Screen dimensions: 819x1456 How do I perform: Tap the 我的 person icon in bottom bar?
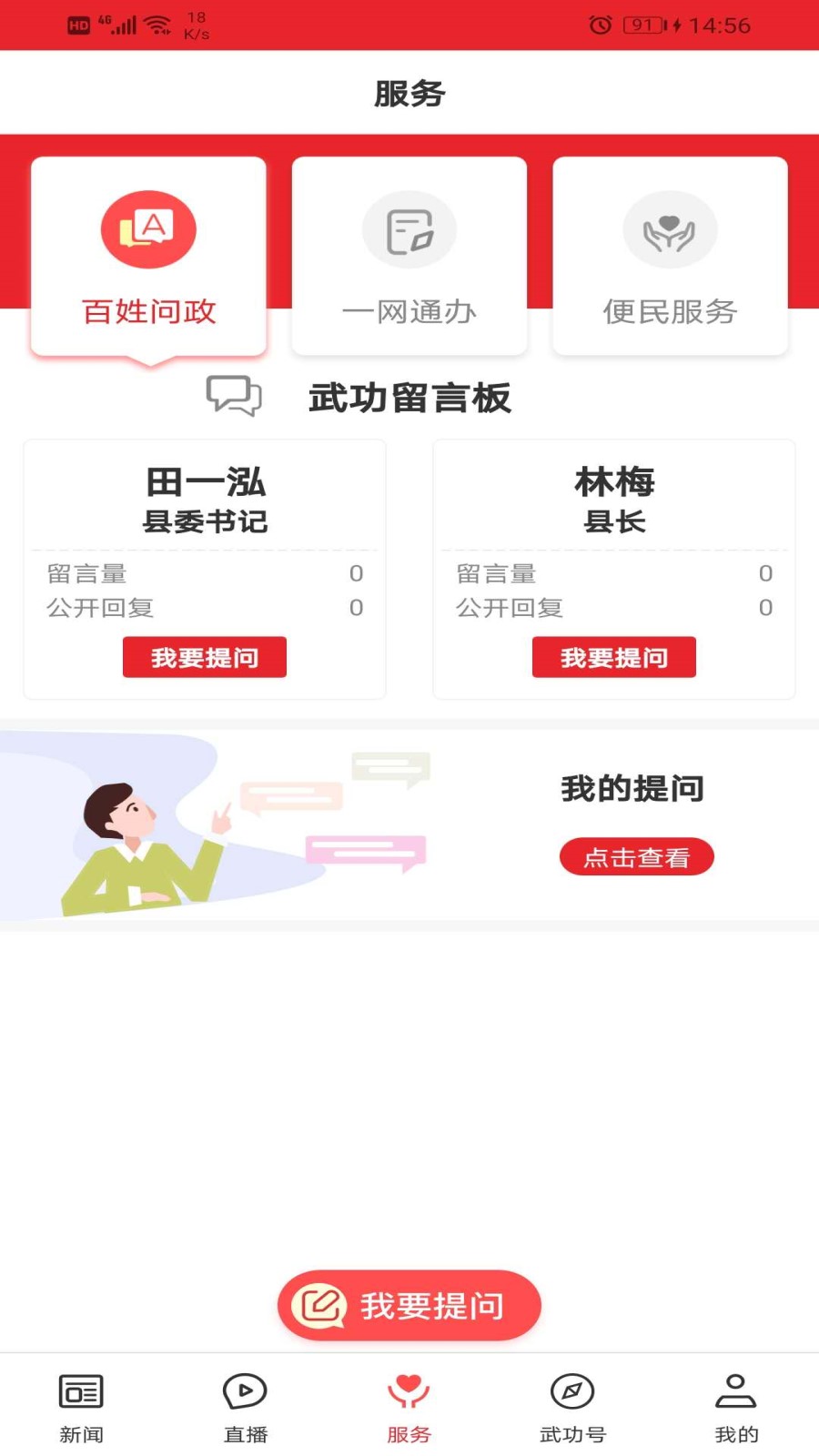tap(736, 1391)
